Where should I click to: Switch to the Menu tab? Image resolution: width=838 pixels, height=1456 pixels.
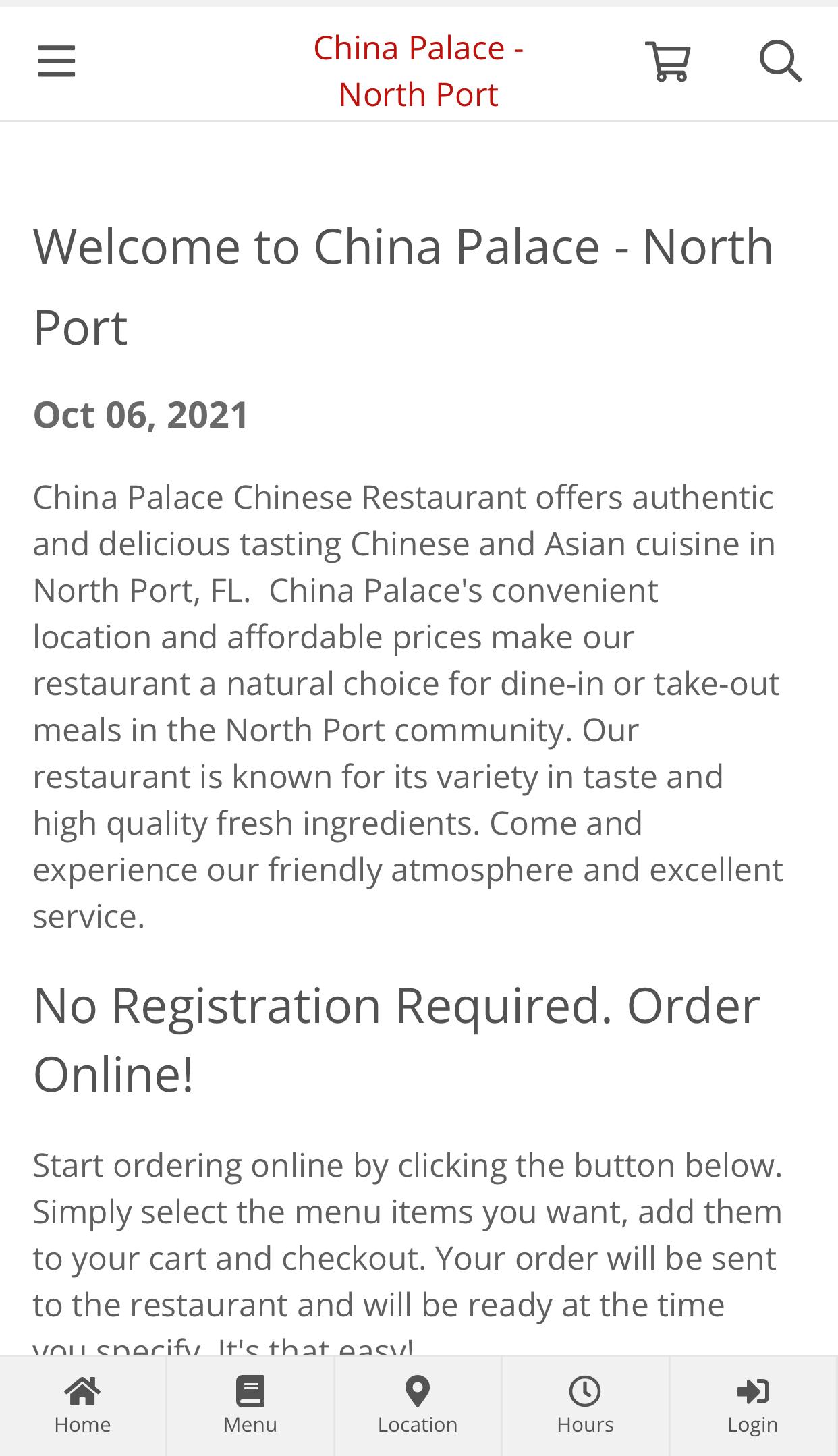[250, 1406]
